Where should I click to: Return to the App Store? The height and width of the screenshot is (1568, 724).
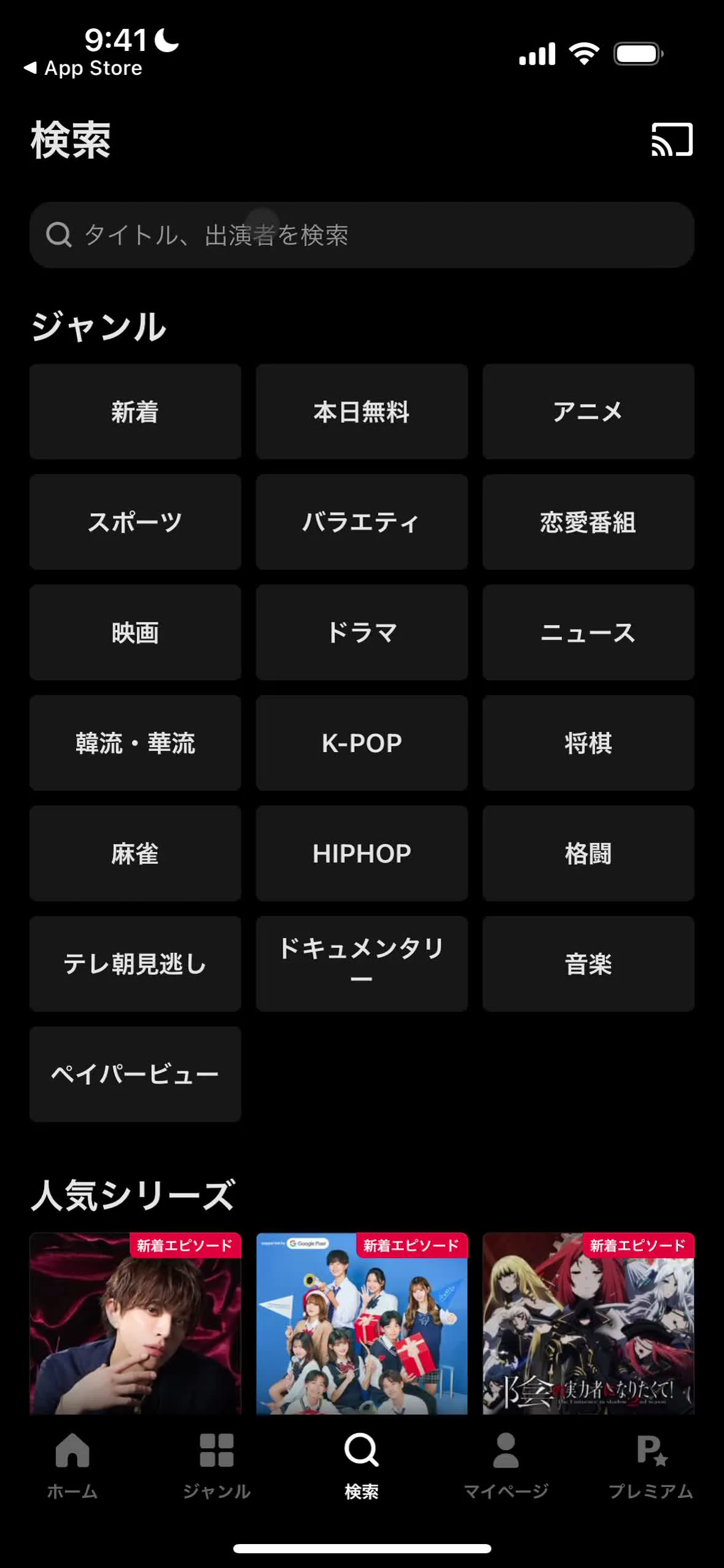pos(83,68)
